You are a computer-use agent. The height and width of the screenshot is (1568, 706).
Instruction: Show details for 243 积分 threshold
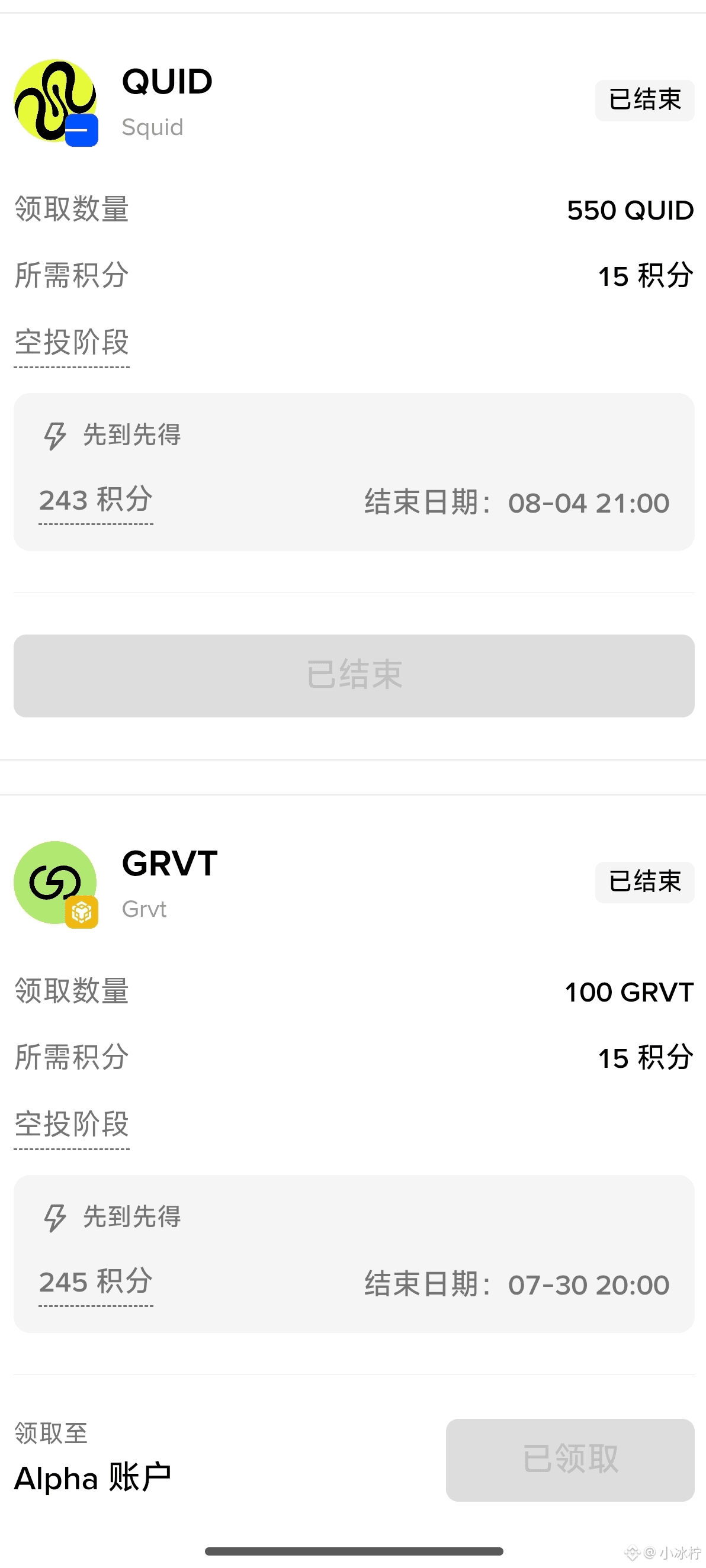(95, 500)
